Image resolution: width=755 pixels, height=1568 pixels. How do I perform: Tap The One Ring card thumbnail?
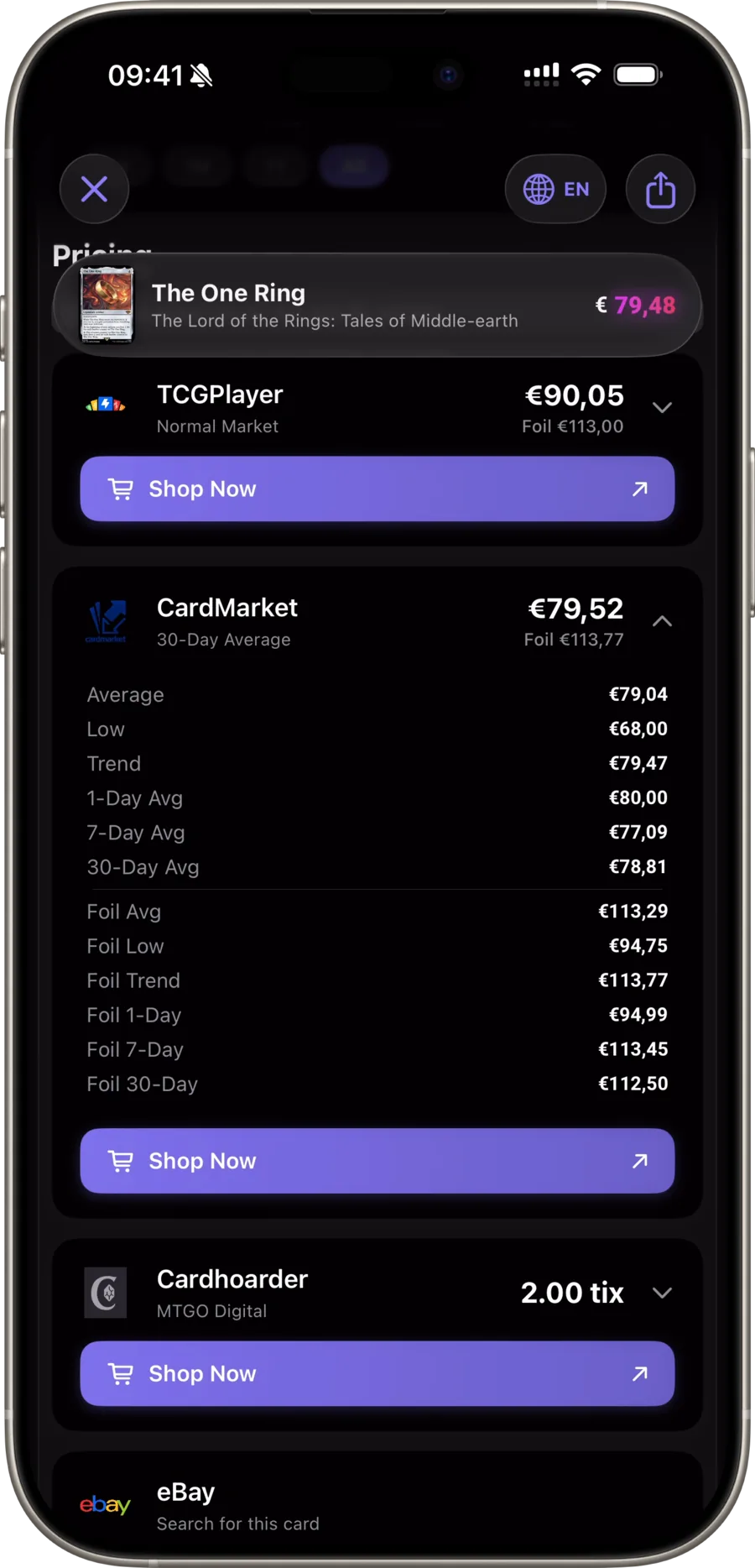point(107,305)
